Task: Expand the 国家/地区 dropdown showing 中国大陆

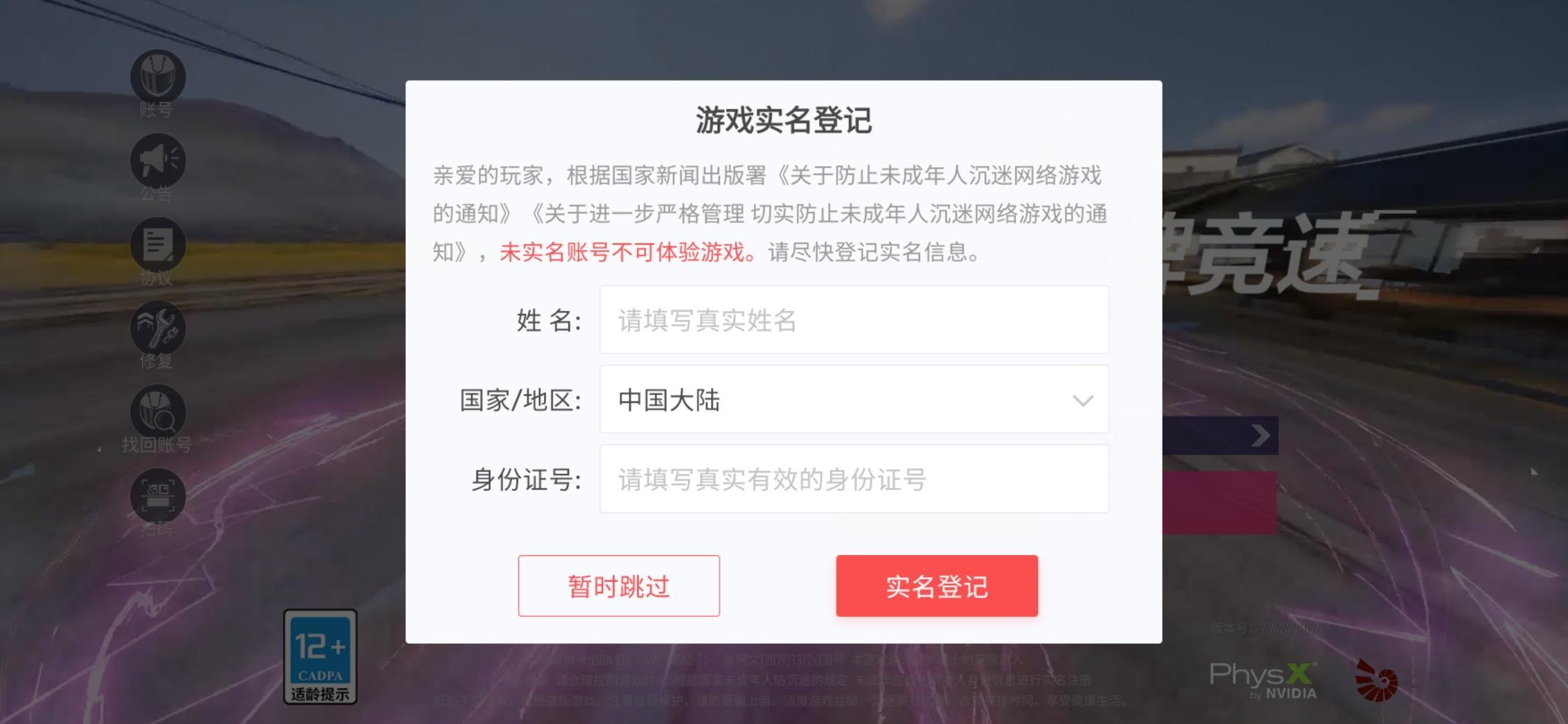Action: click(x=854, y=400)
